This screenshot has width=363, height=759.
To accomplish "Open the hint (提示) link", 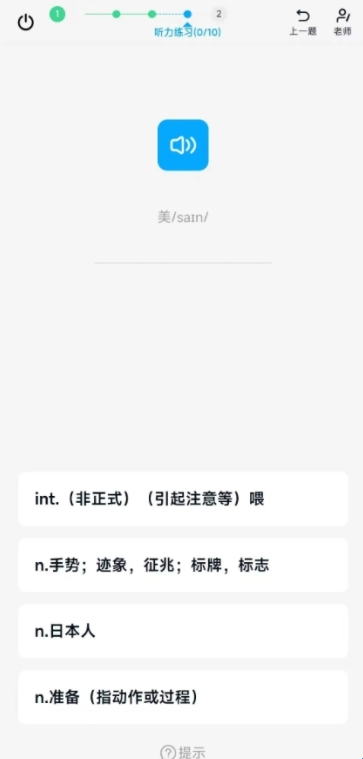I will (x=183, y=752).
